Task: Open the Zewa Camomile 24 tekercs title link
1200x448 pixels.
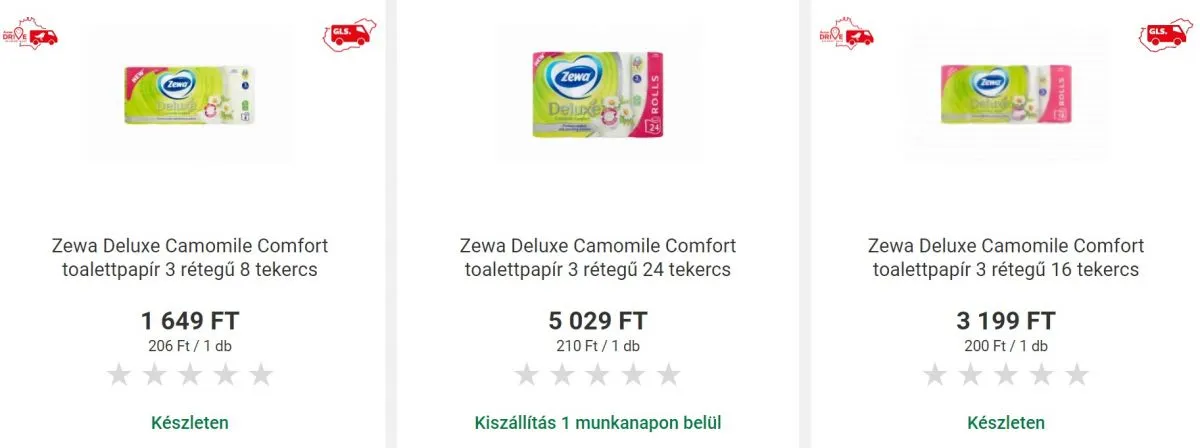Action: [598, 258]
